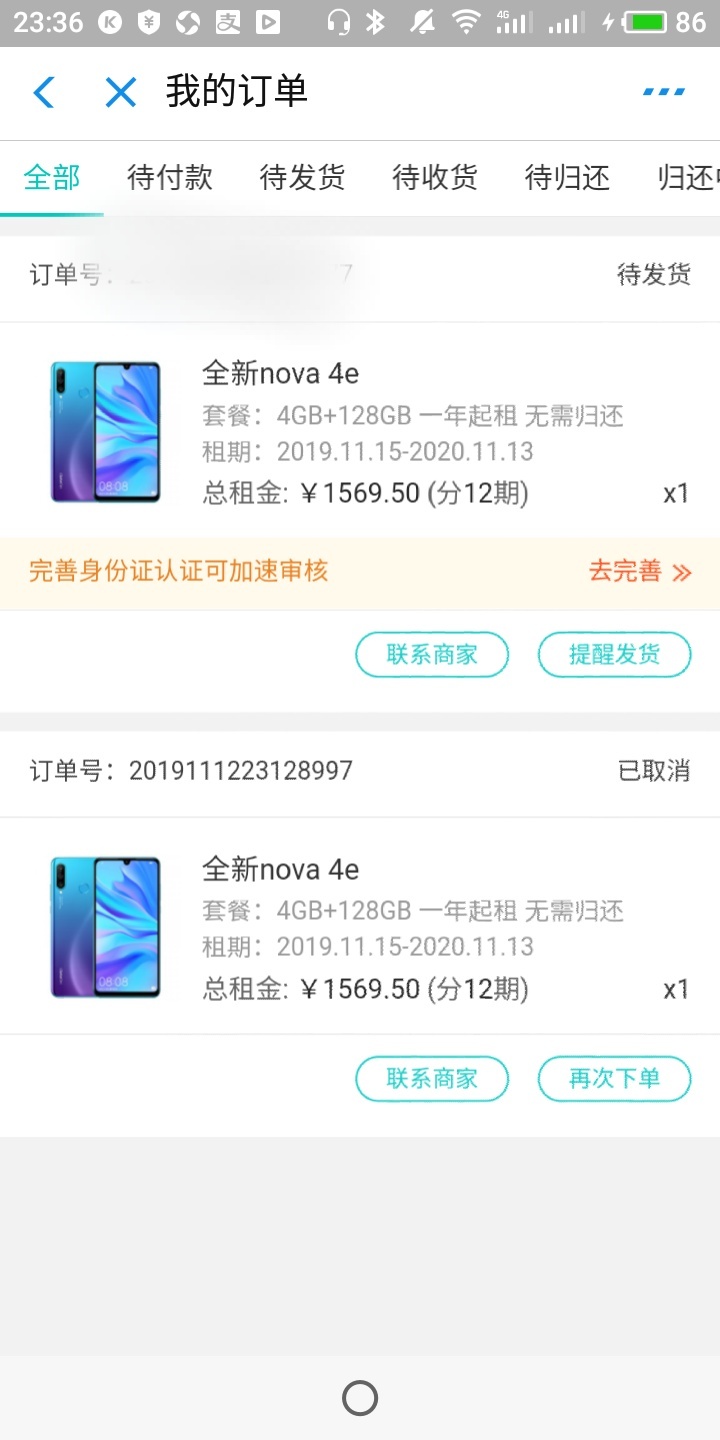The width and height of the screenshot is (720, 1440).
Task: Select the 全部 tab
Action: point(52,178)
